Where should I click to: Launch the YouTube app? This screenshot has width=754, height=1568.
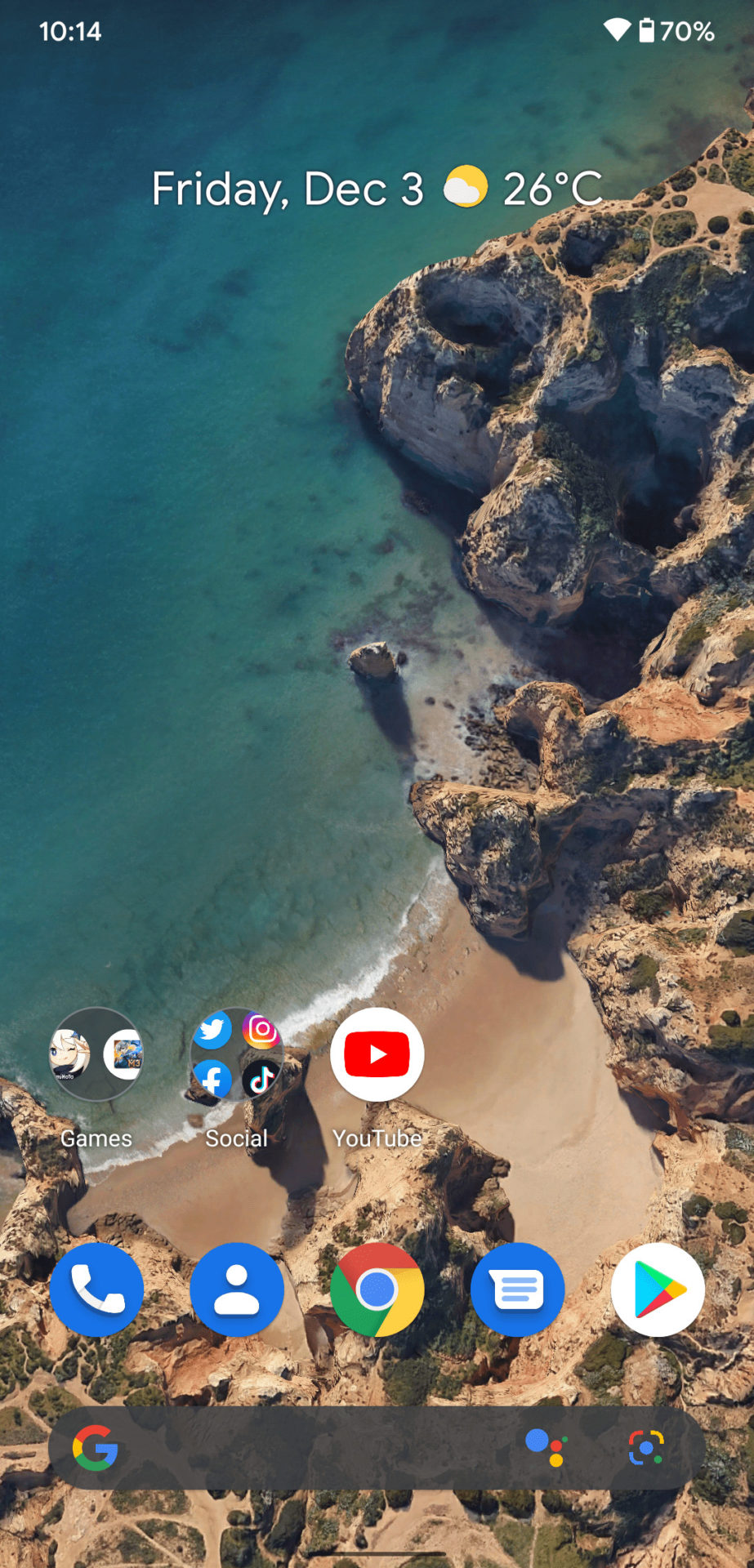pos(377,1055)
